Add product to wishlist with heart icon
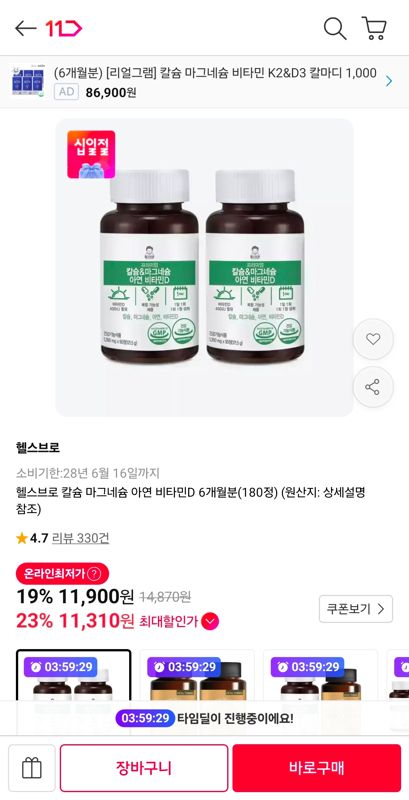 373,339
